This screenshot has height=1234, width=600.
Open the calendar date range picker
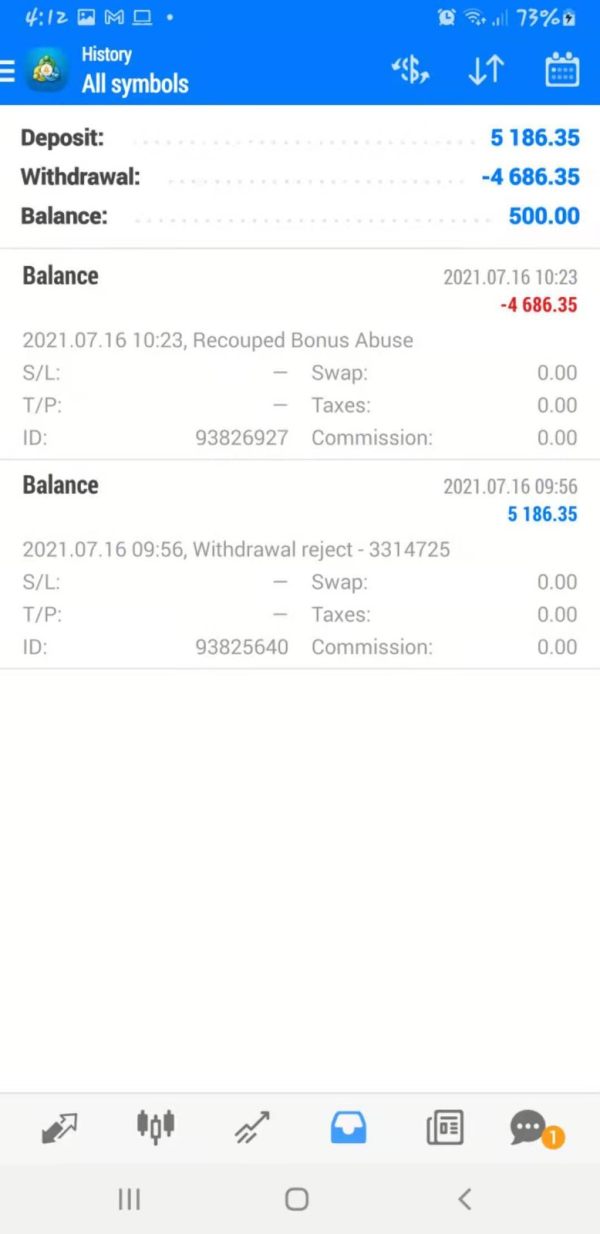coord(562,70)
